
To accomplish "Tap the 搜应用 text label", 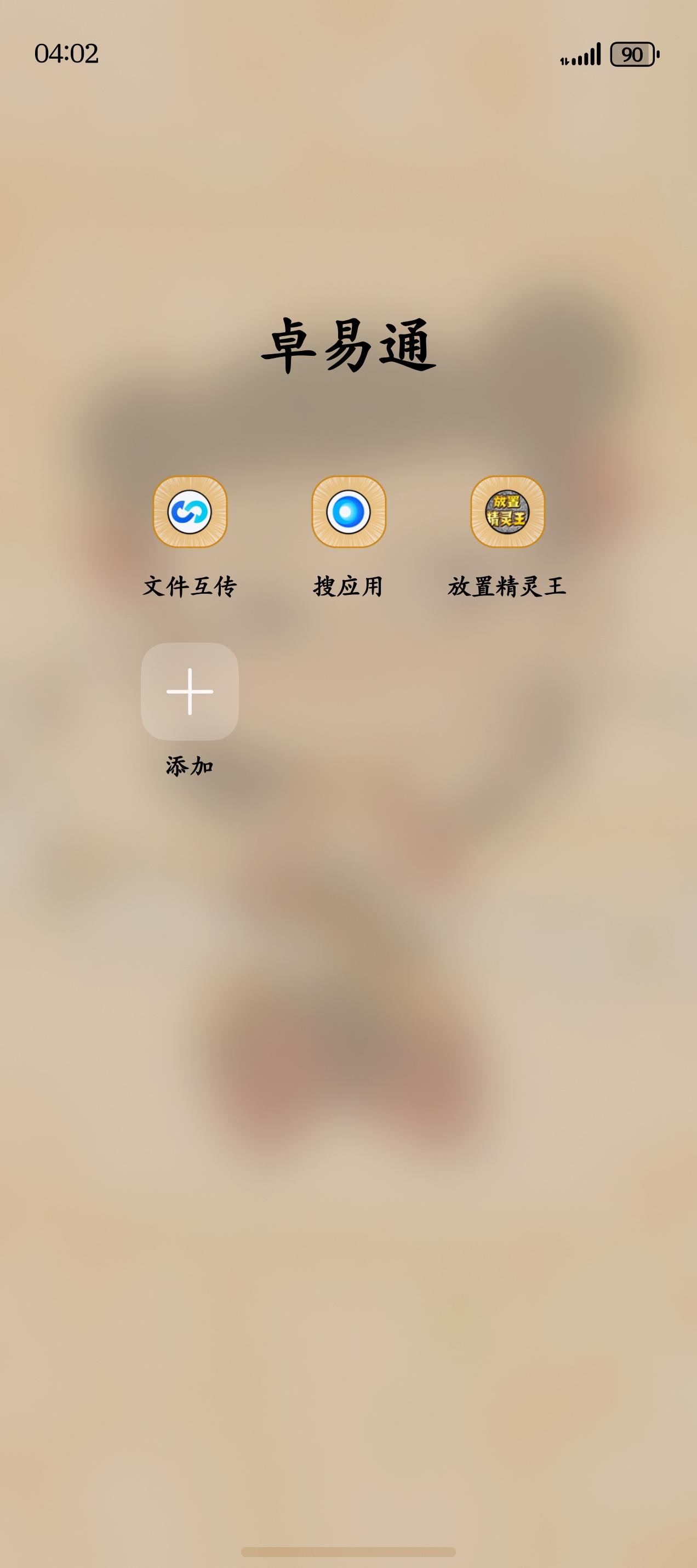I will click(x=348, y=586).
